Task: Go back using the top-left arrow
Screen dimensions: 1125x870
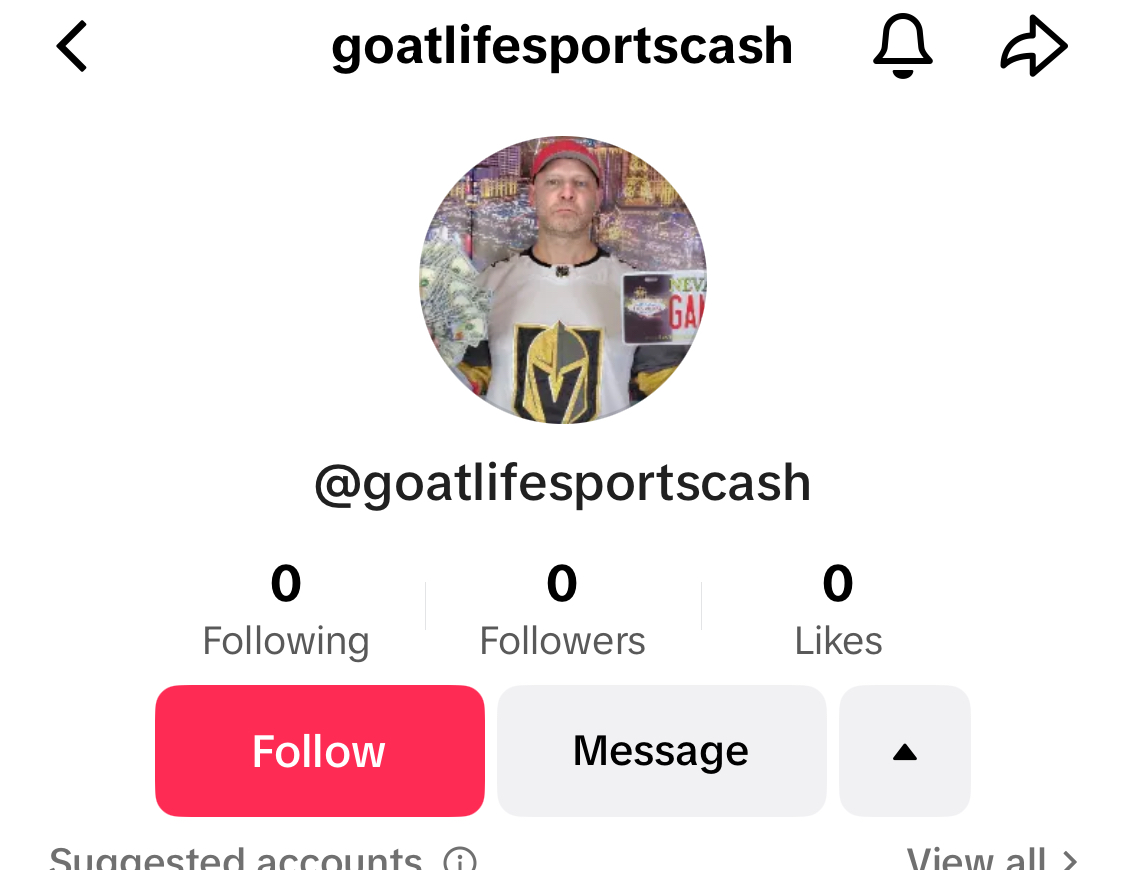Action: 72,47
